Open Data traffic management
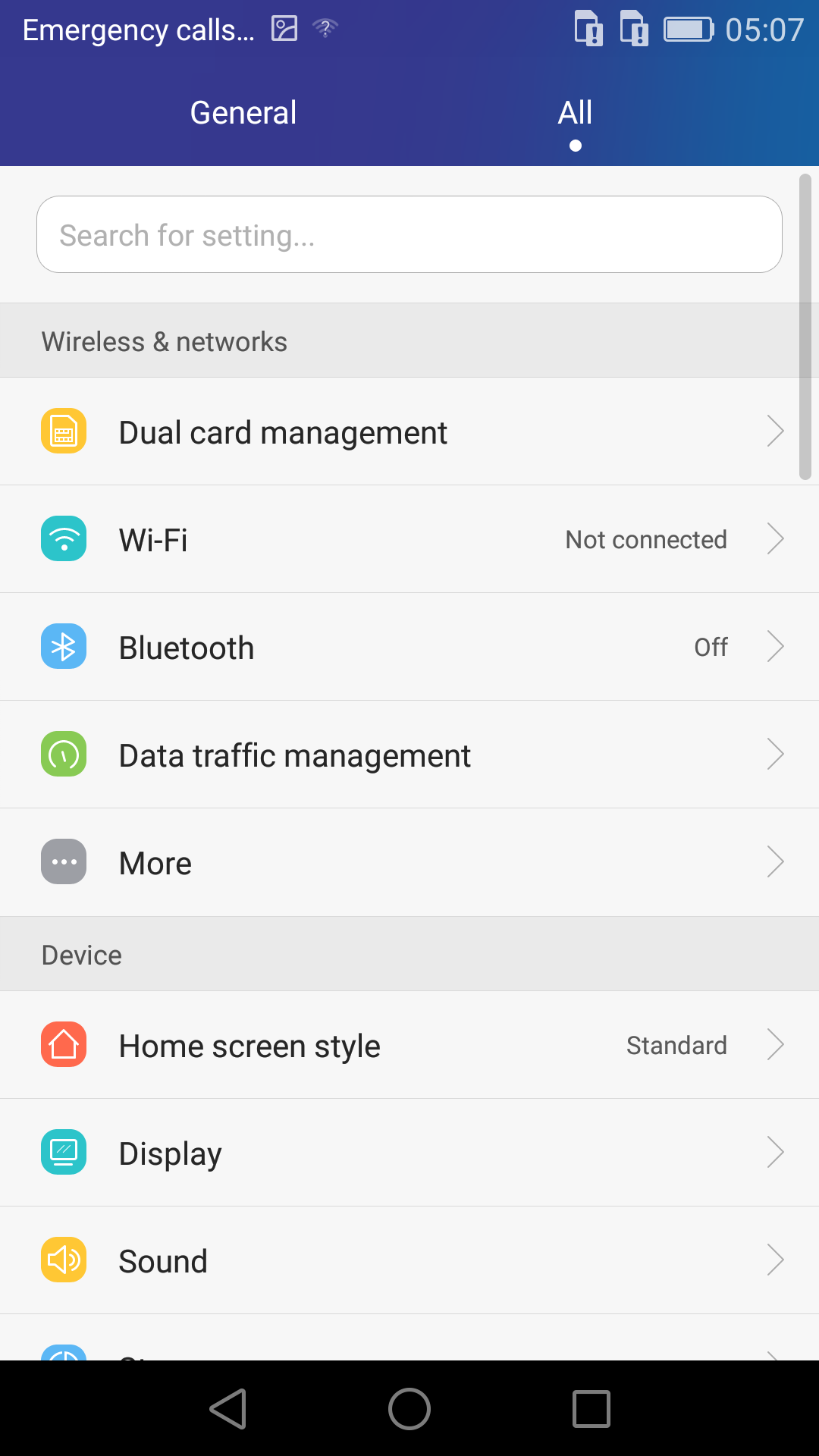The width and height of the screenshot is (819, 1456). click(x=409, y=755)
